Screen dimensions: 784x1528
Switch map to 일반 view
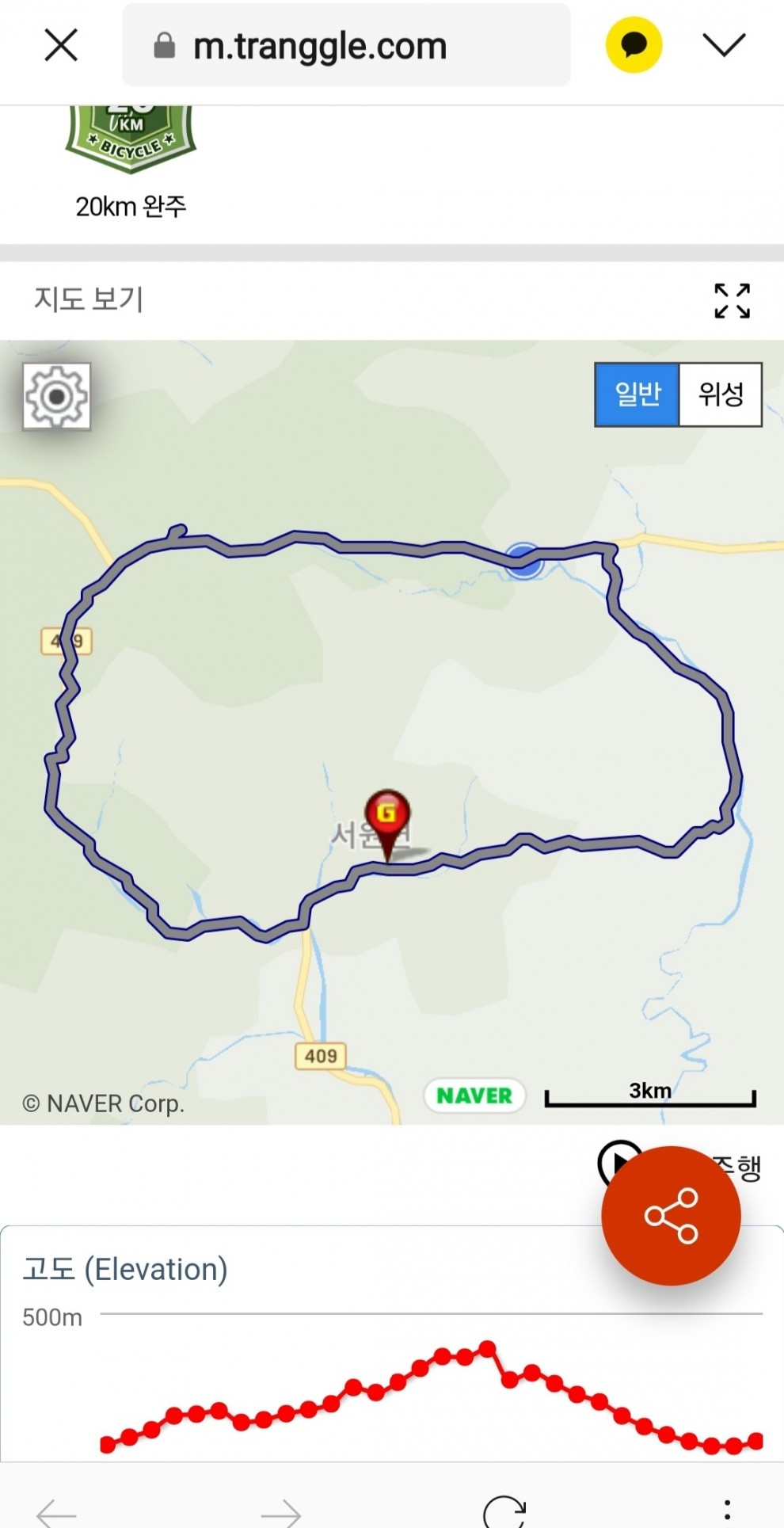(637, 394)
